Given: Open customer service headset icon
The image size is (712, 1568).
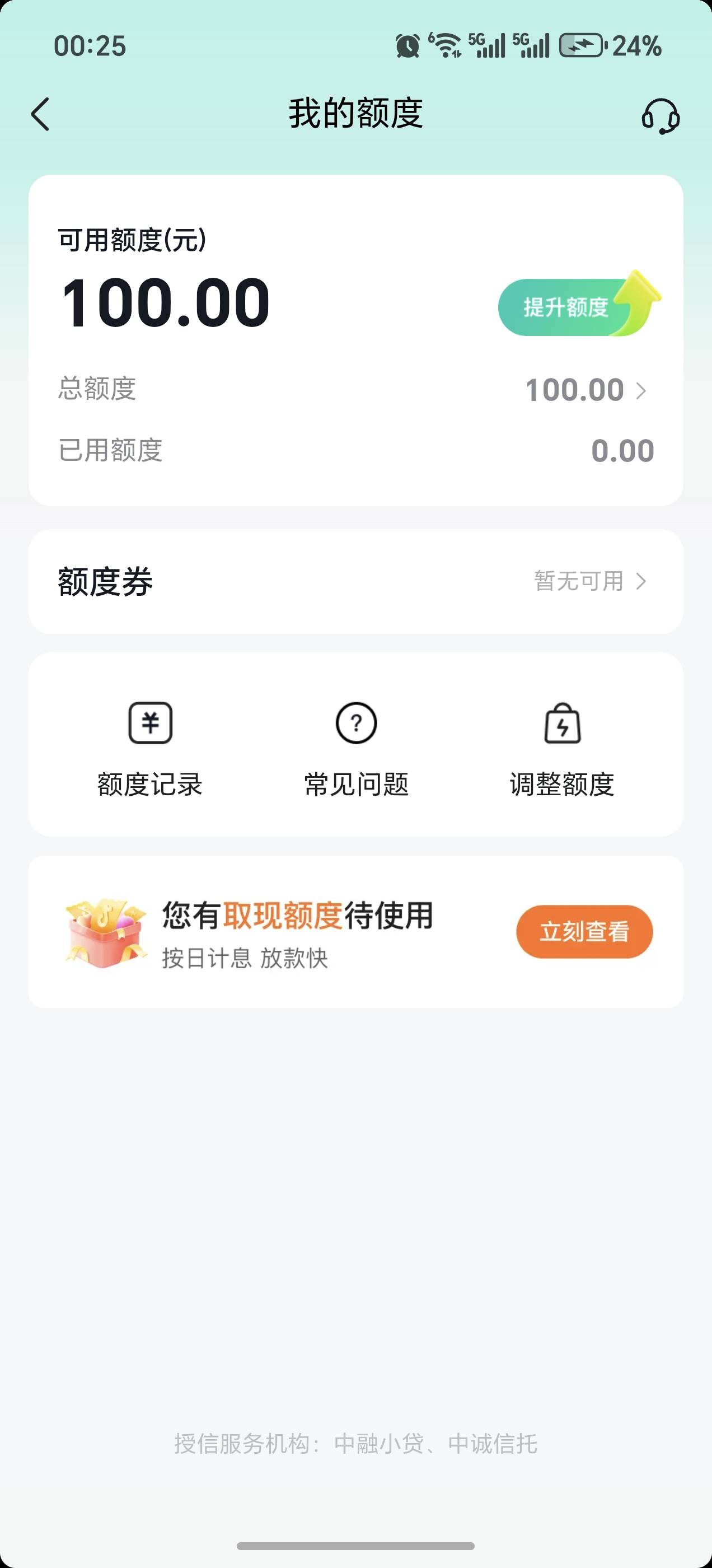Looking at the screenshot, I should 661,116.
